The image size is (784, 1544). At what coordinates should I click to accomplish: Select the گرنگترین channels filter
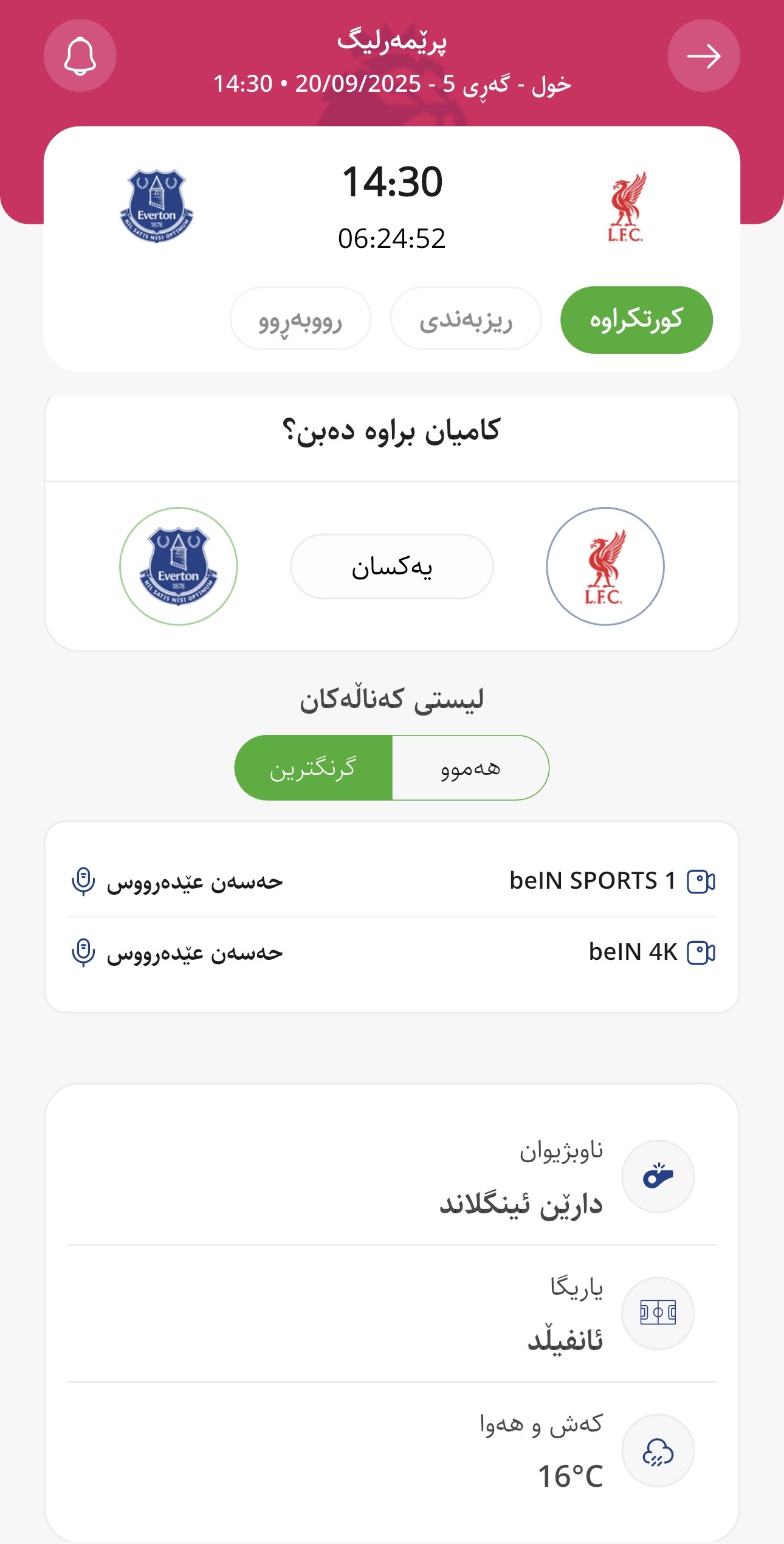tap(314, 768)
